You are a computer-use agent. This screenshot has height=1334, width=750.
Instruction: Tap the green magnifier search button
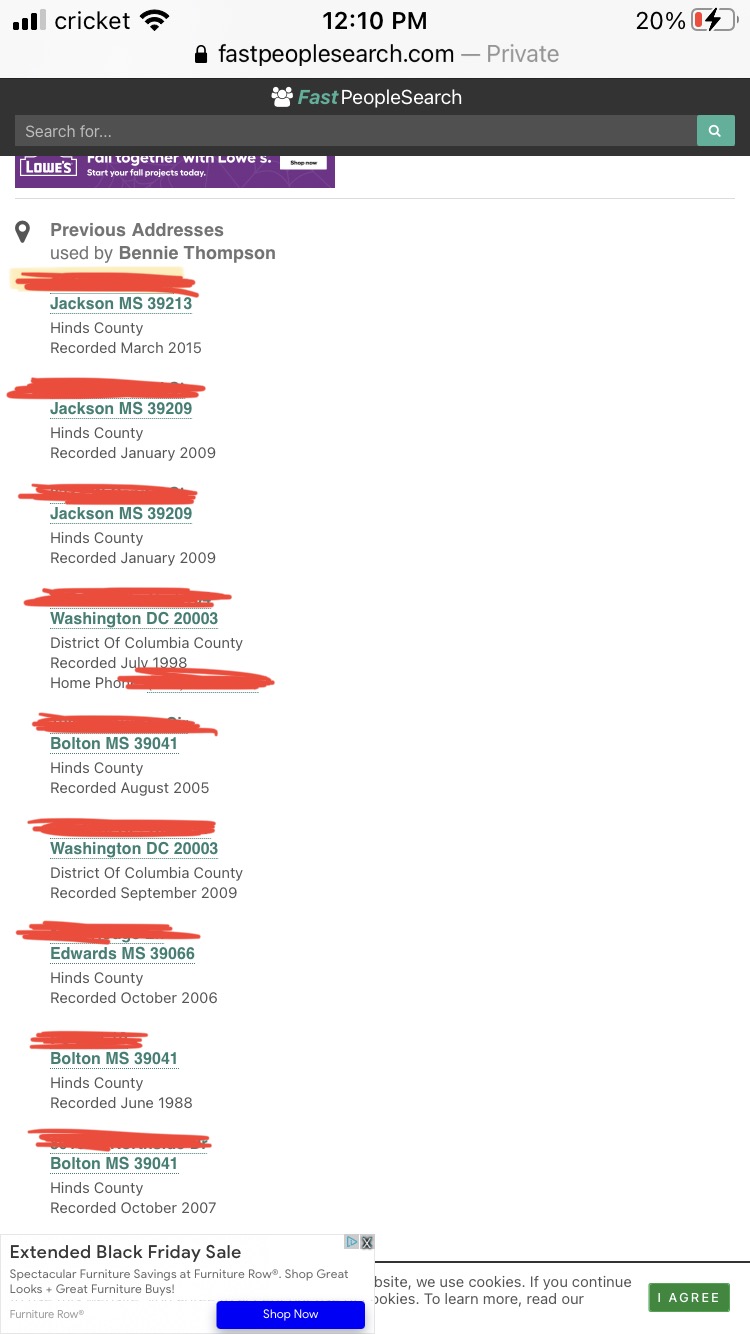(x=715, y=131)
